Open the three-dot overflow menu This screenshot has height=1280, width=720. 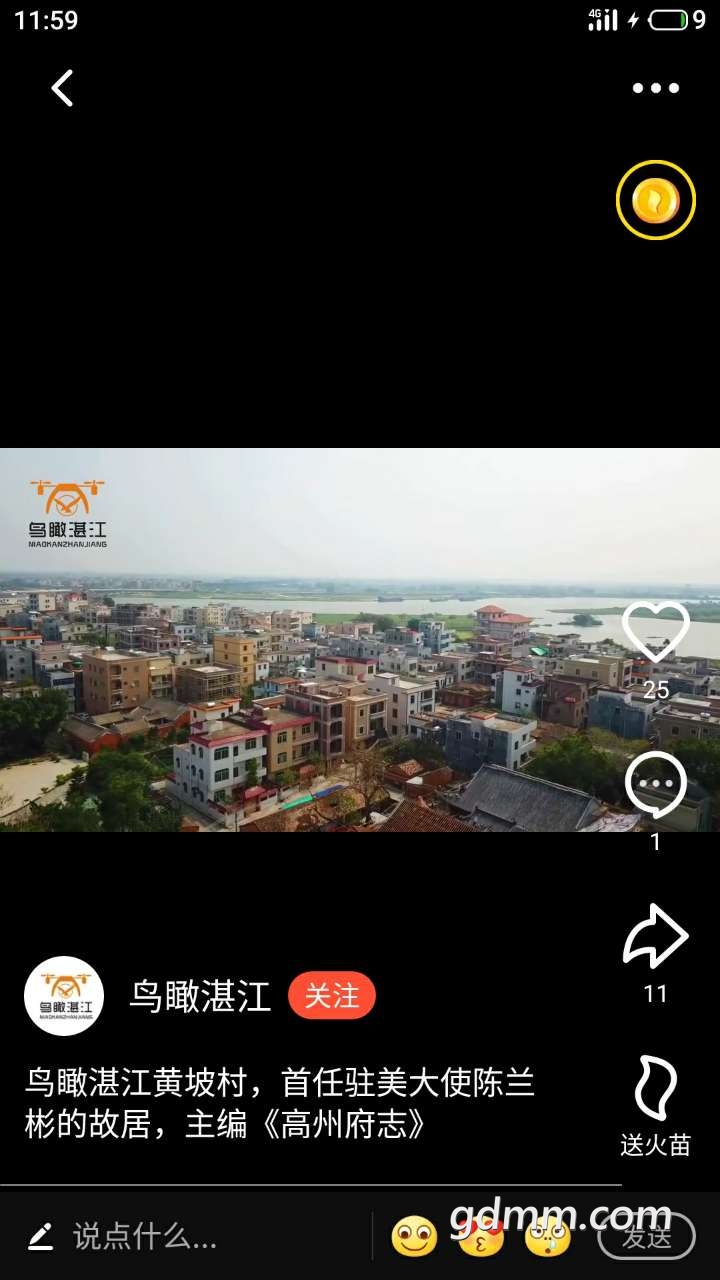coord(656,89)
